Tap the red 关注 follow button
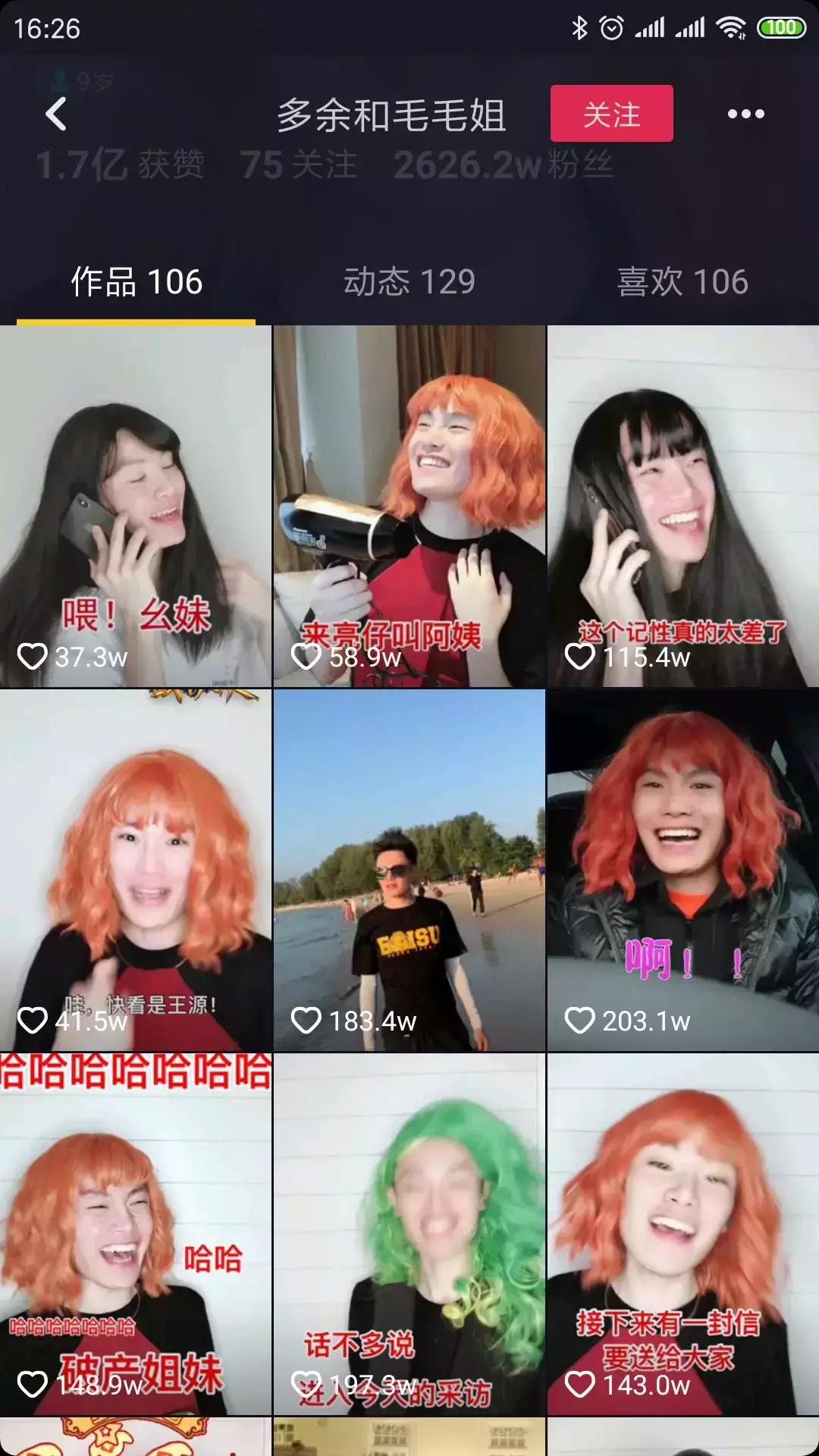The width and height of the screenshot is (819, 1456). pyautogui.click(x=611, y=114)
